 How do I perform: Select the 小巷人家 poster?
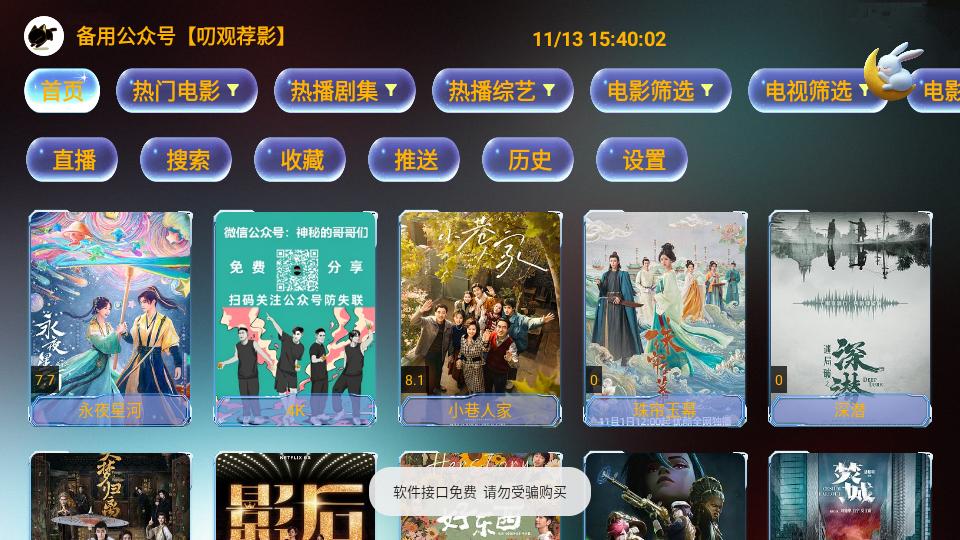click(480, 317)
